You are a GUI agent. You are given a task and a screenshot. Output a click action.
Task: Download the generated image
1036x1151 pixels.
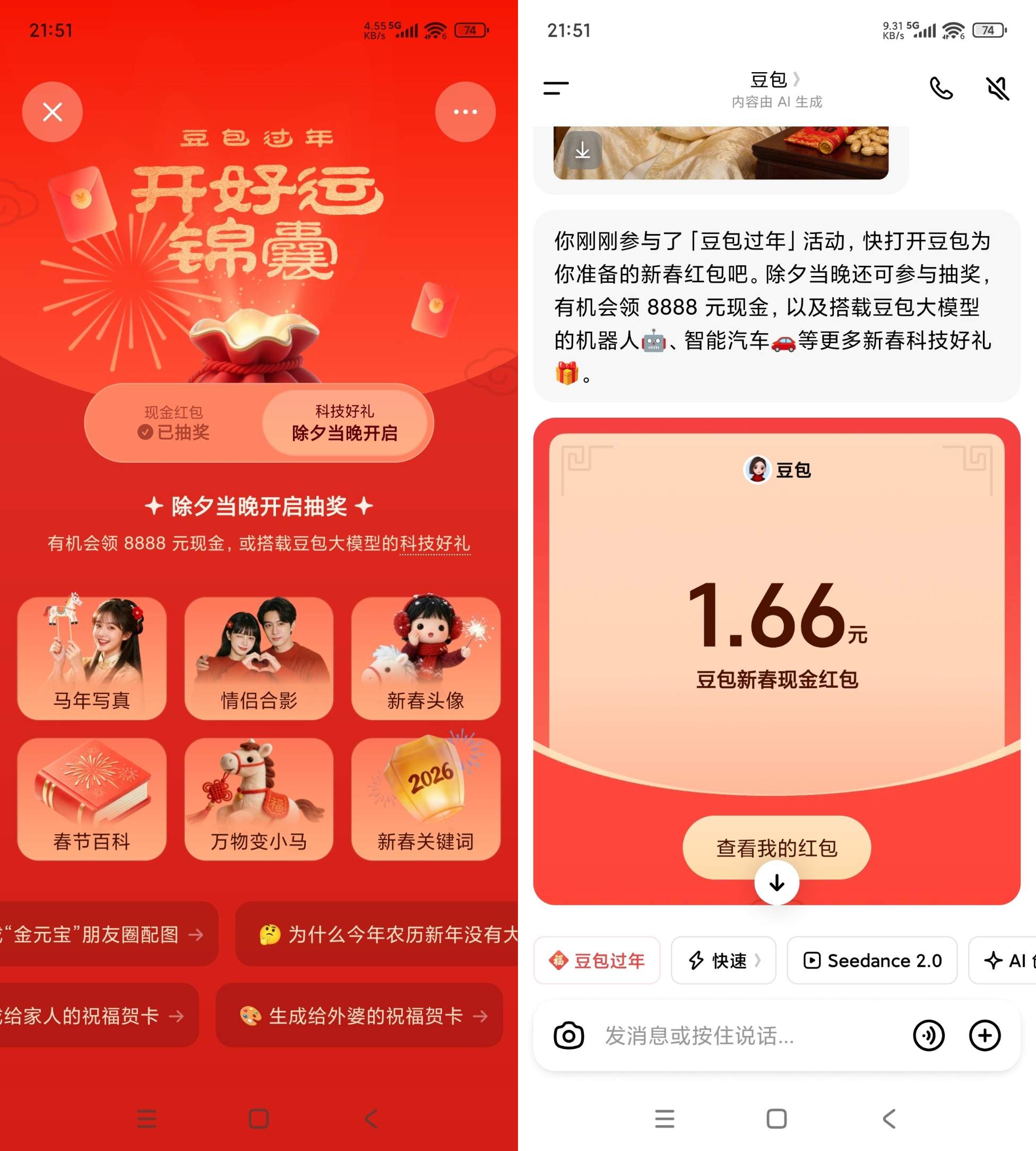(x=582, y=151)
